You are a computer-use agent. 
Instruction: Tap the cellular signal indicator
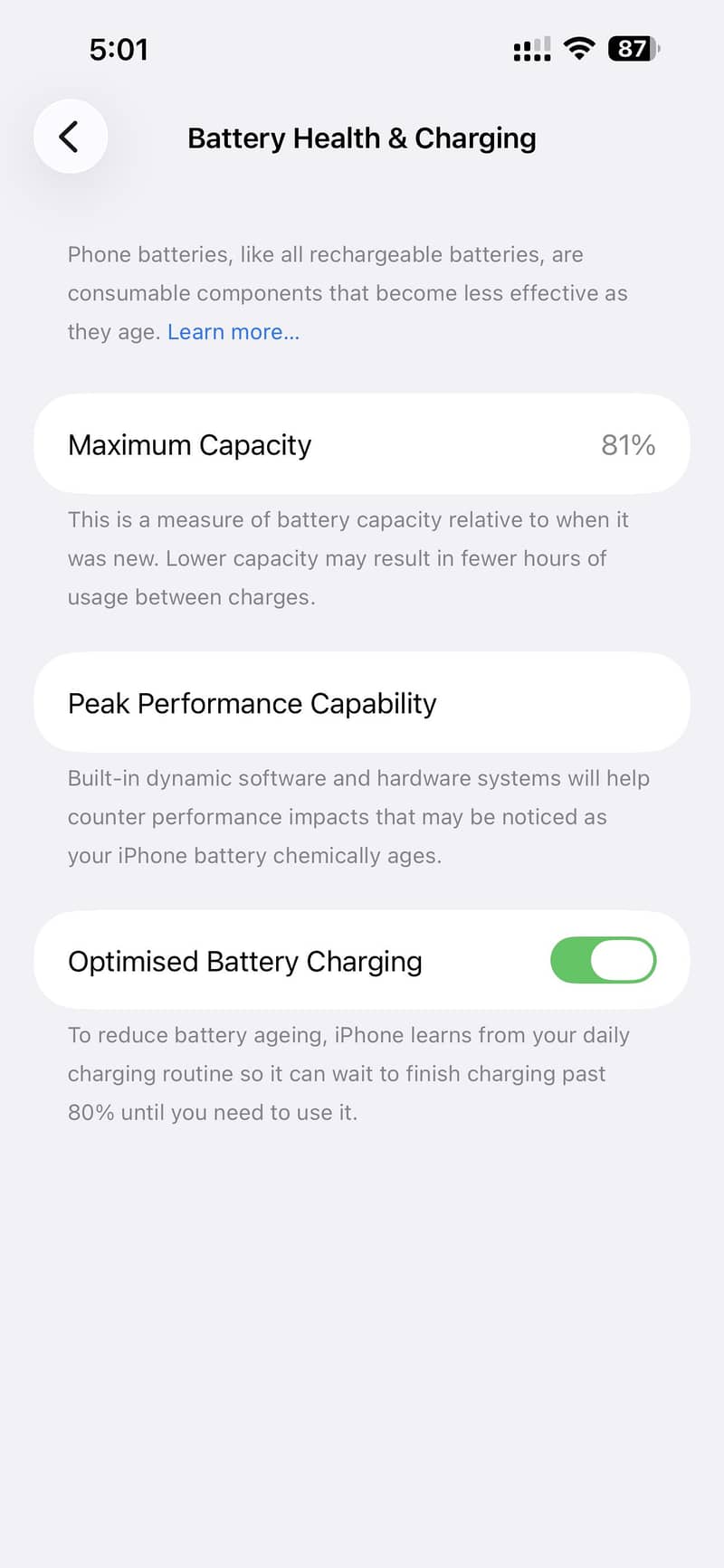pos(530,50)
